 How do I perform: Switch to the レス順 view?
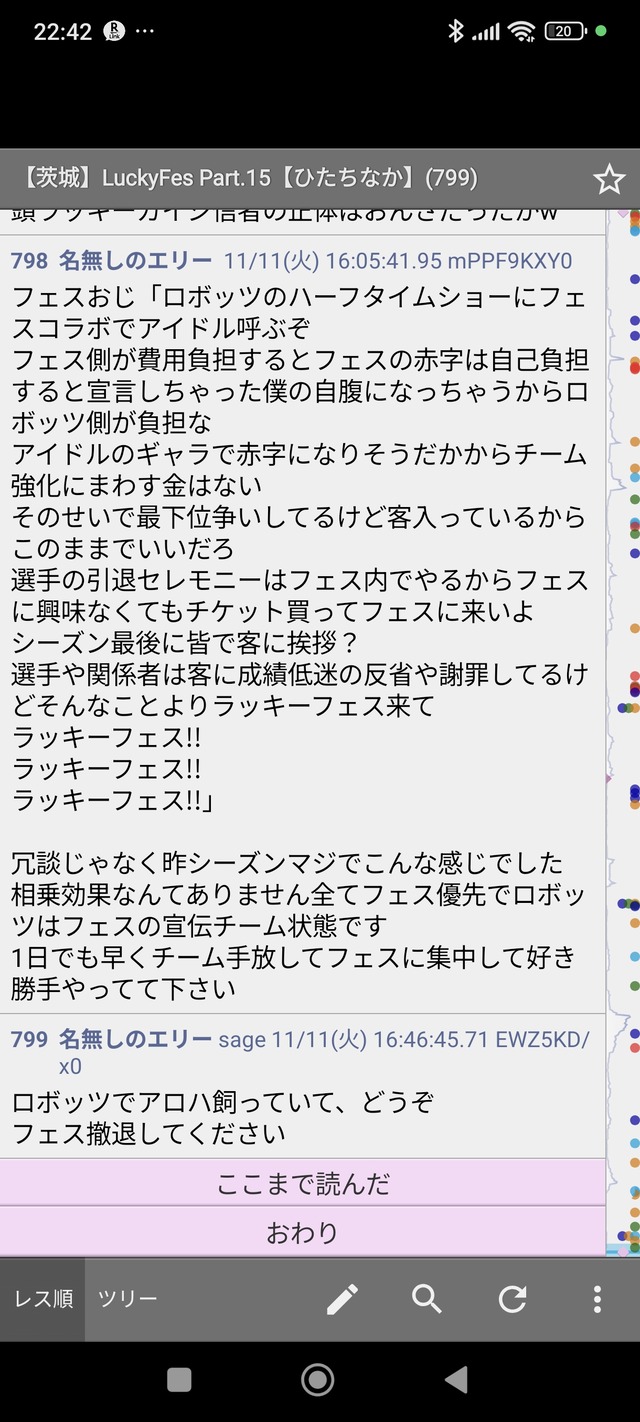click(42, 1299)
